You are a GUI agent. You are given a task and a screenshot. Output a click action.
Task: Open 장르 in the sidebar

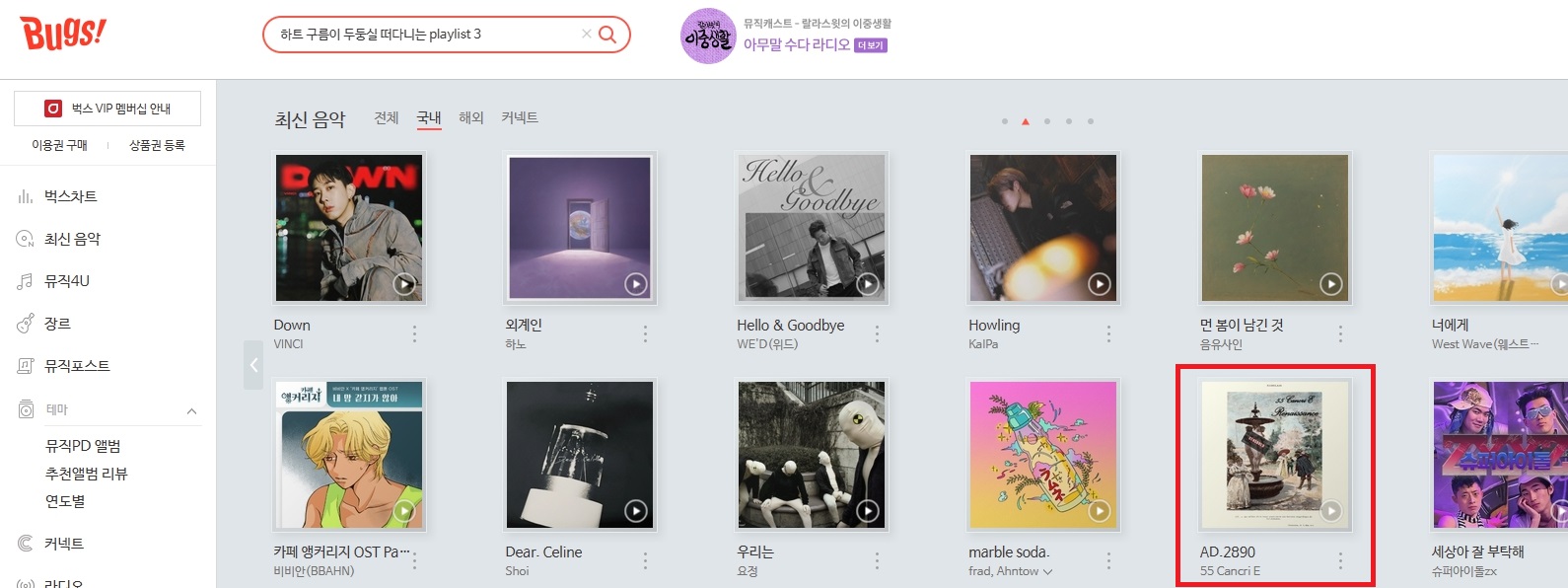click(x=57, y=324)
